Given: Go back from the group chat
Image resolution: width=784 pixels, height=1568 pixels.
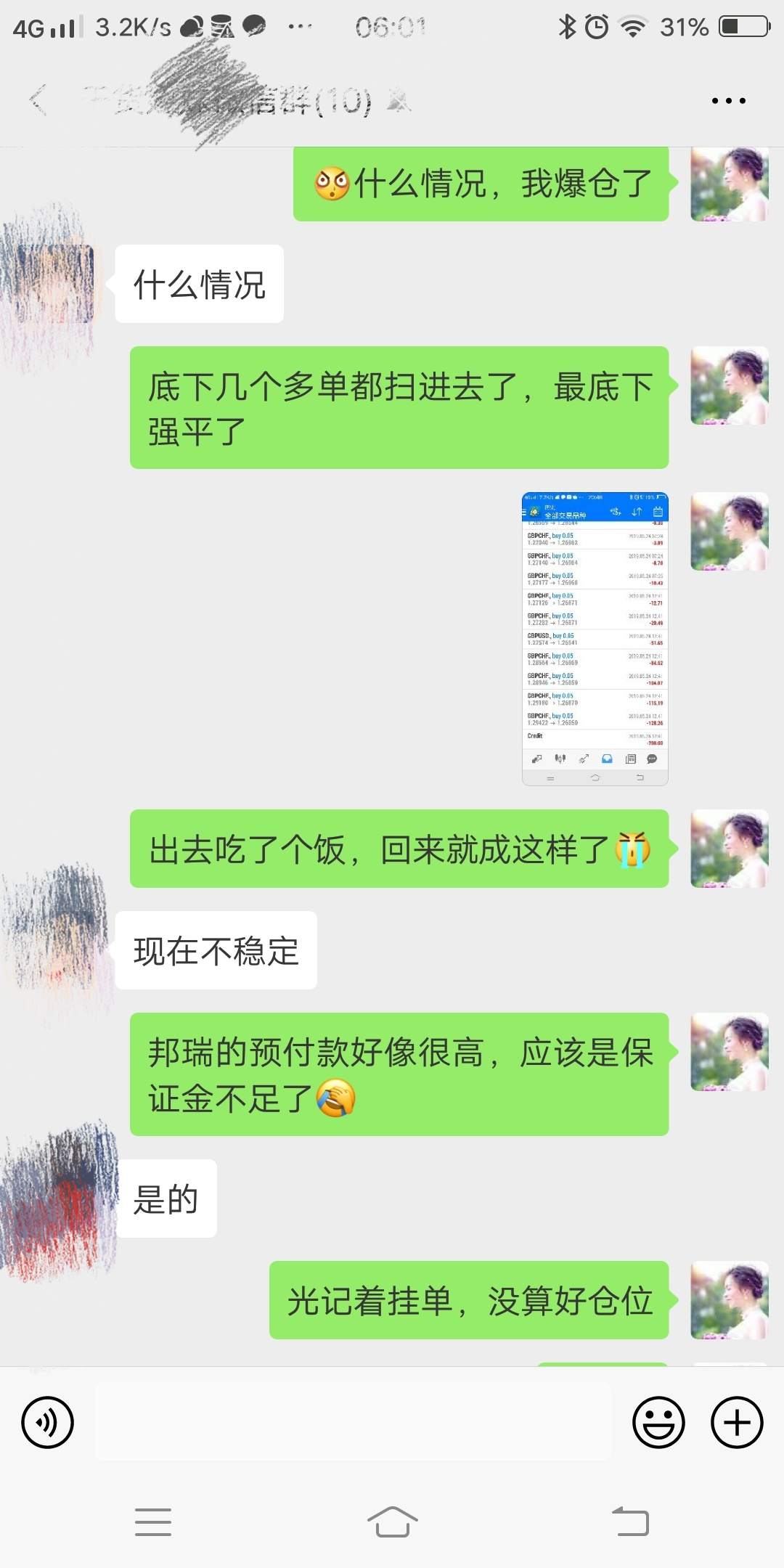Looking at the screenshot, I should pyautogui.click(x=38, y=100).
